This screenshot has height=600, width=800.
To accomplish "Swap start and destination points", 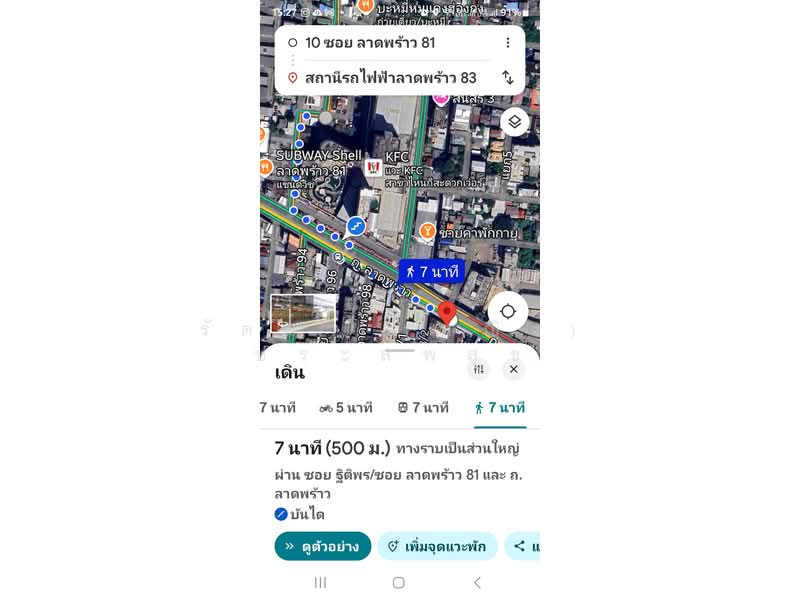I will point(507,78).
